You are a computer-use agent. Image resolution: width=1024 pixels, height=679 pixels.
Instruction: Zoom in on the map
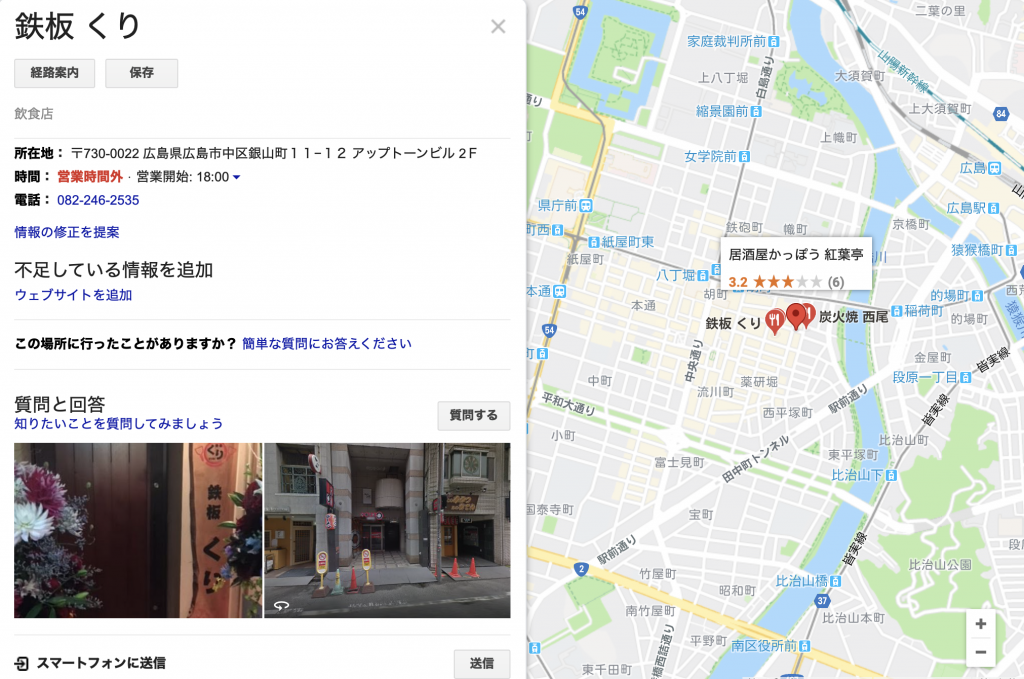click(980, 624)
